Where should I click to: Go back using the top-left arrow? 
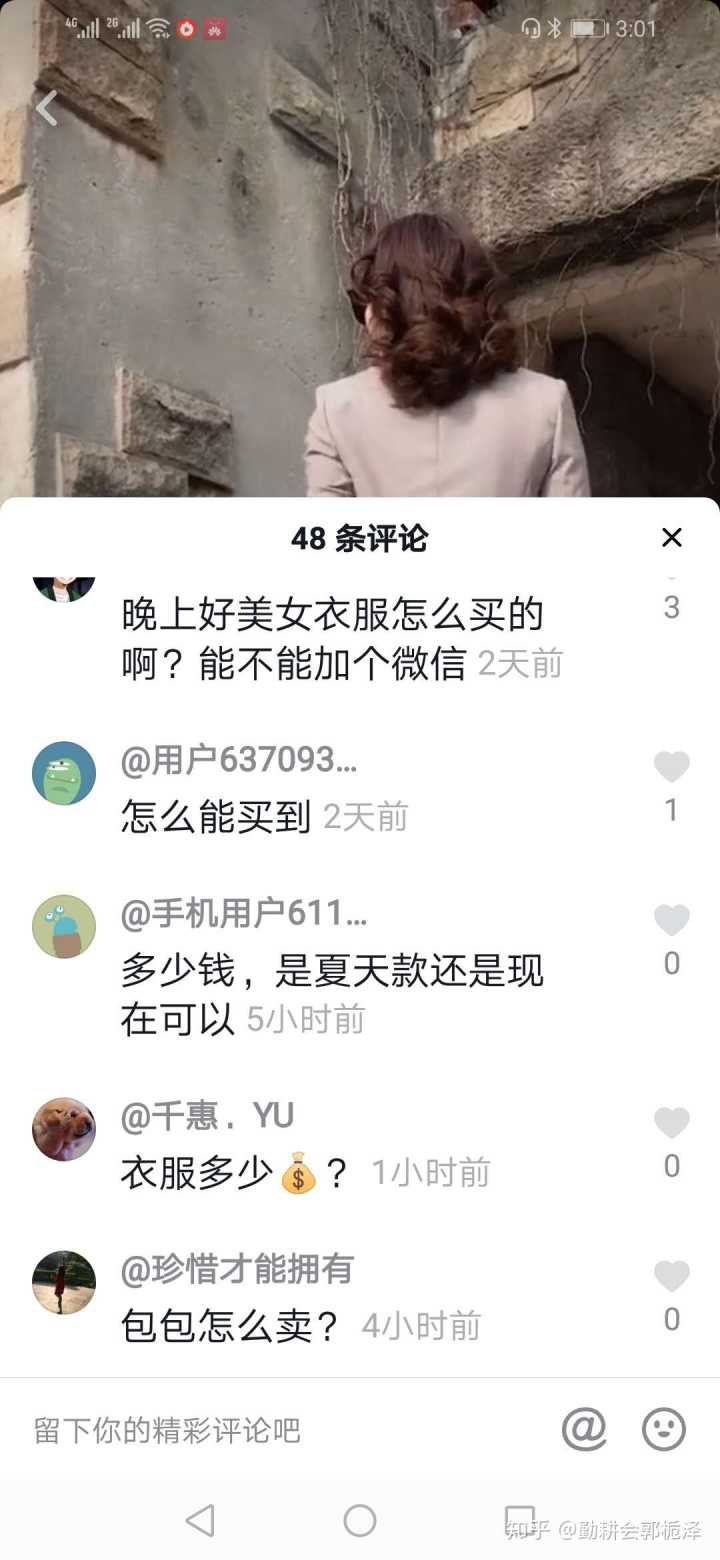(x=46, y=107)
